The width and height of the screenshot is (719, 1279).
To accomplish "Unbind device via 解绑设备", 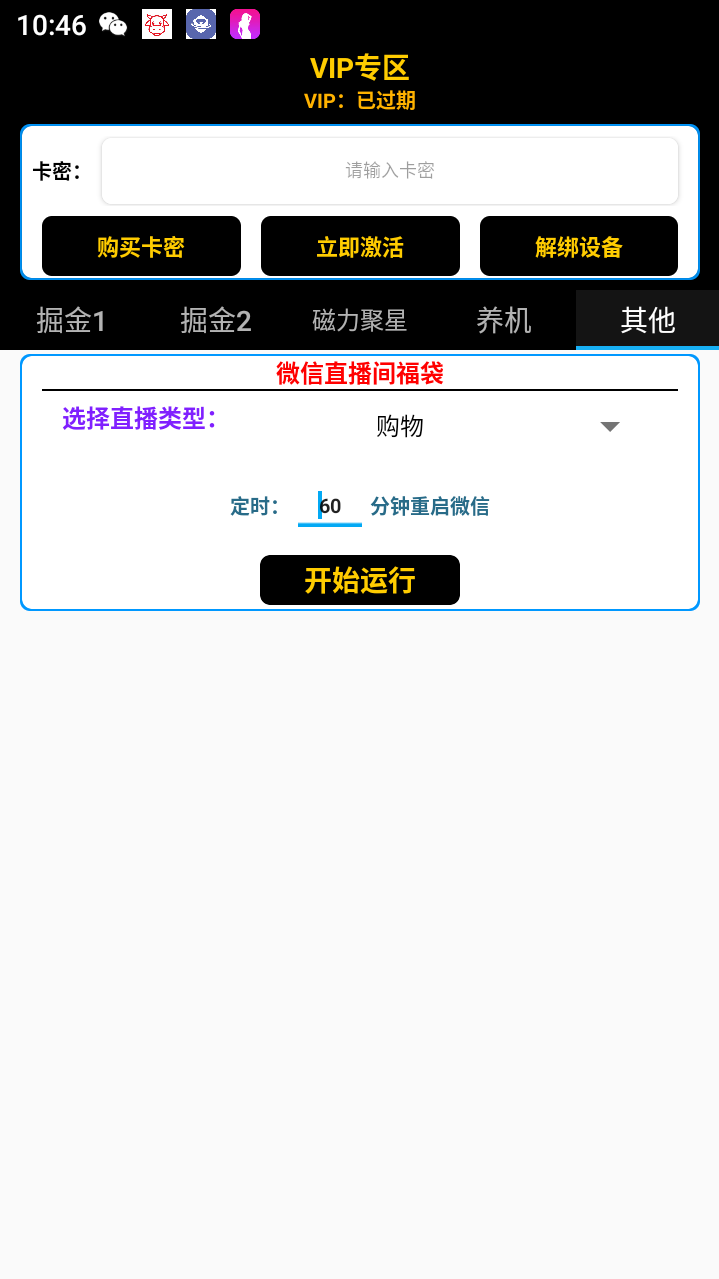I will pos(579,247).
